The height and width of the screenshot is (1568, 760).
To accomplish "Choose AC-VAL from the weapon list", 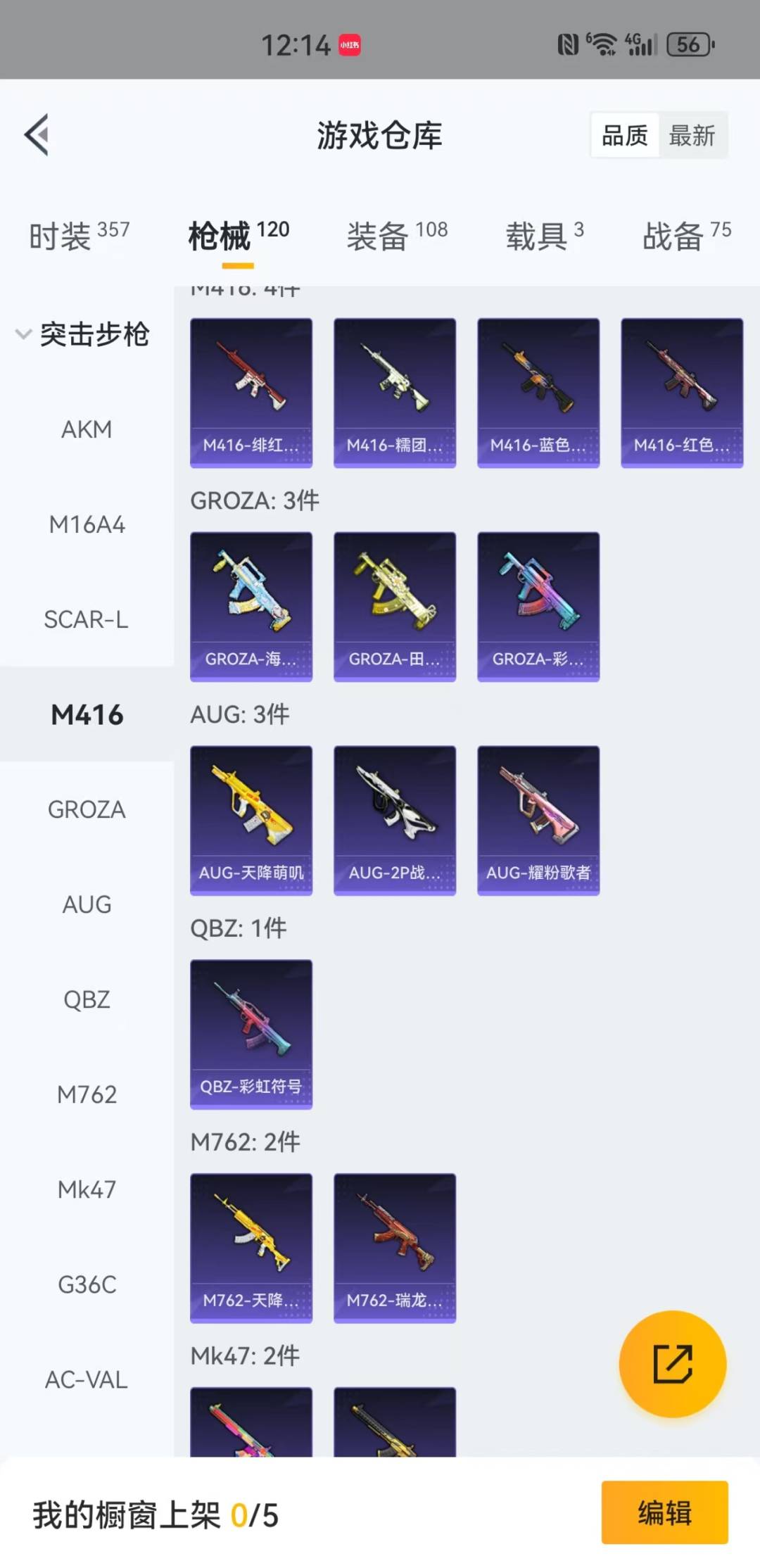I will [x=87, y=1379].
